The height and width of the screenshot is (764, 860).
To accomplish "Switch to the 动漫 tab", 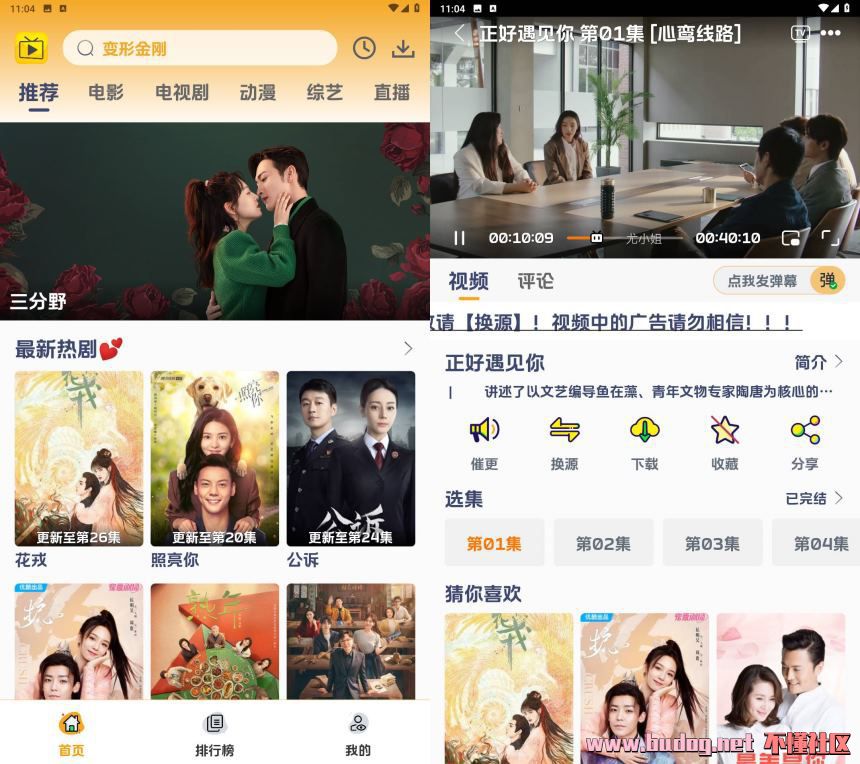I will (257, 92).
